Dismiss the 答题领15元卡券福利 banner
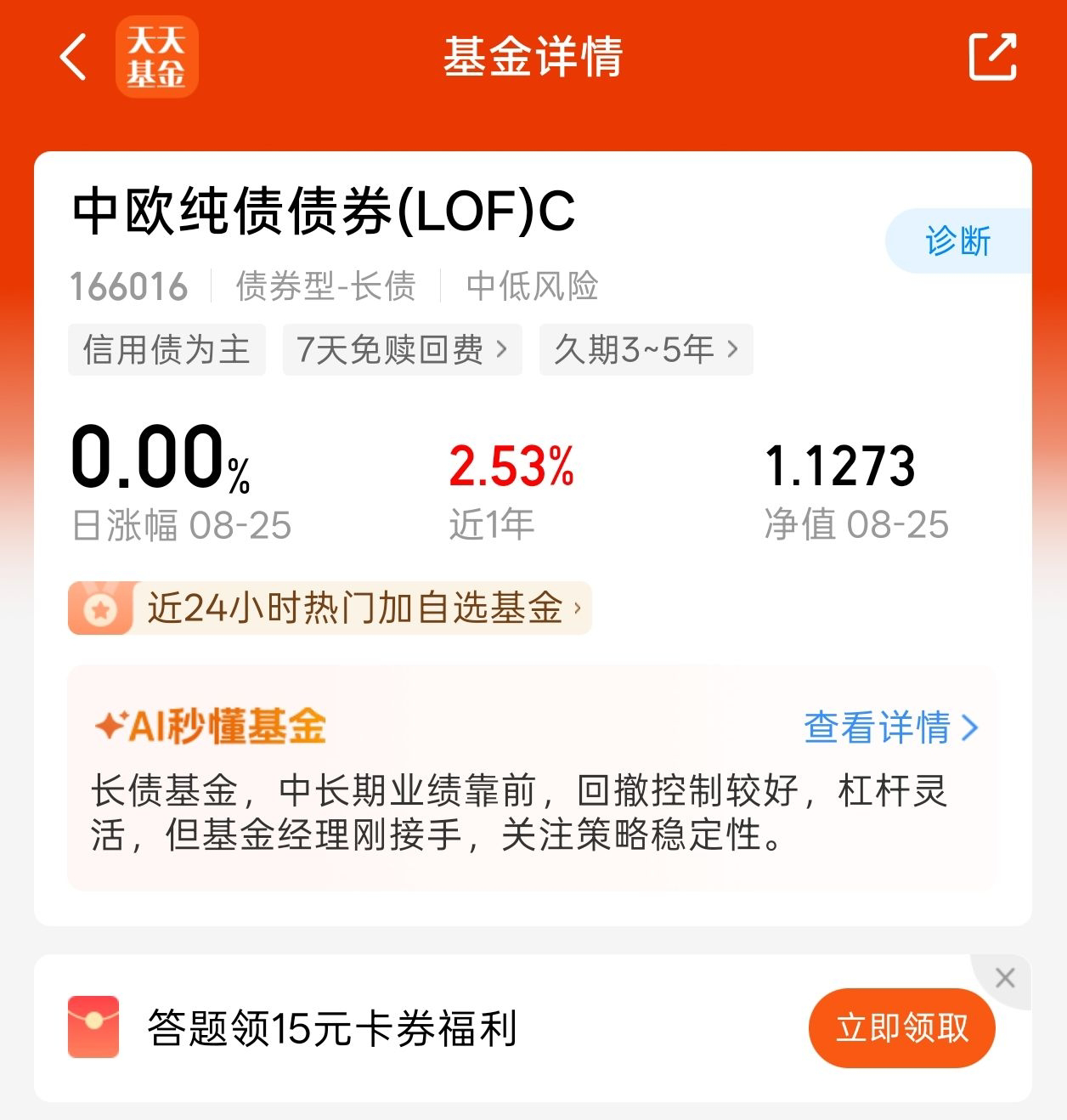 [1005, 978]
